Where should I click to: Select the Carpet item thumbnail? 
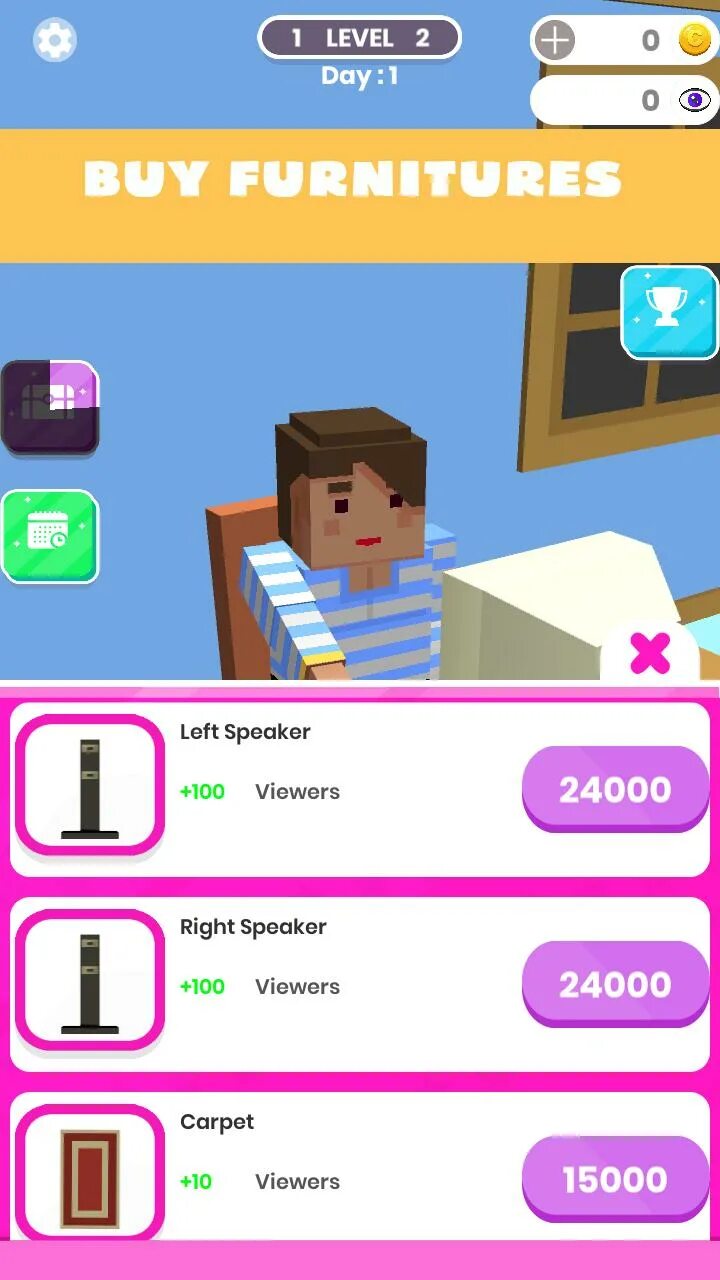tap(90, 1177)
